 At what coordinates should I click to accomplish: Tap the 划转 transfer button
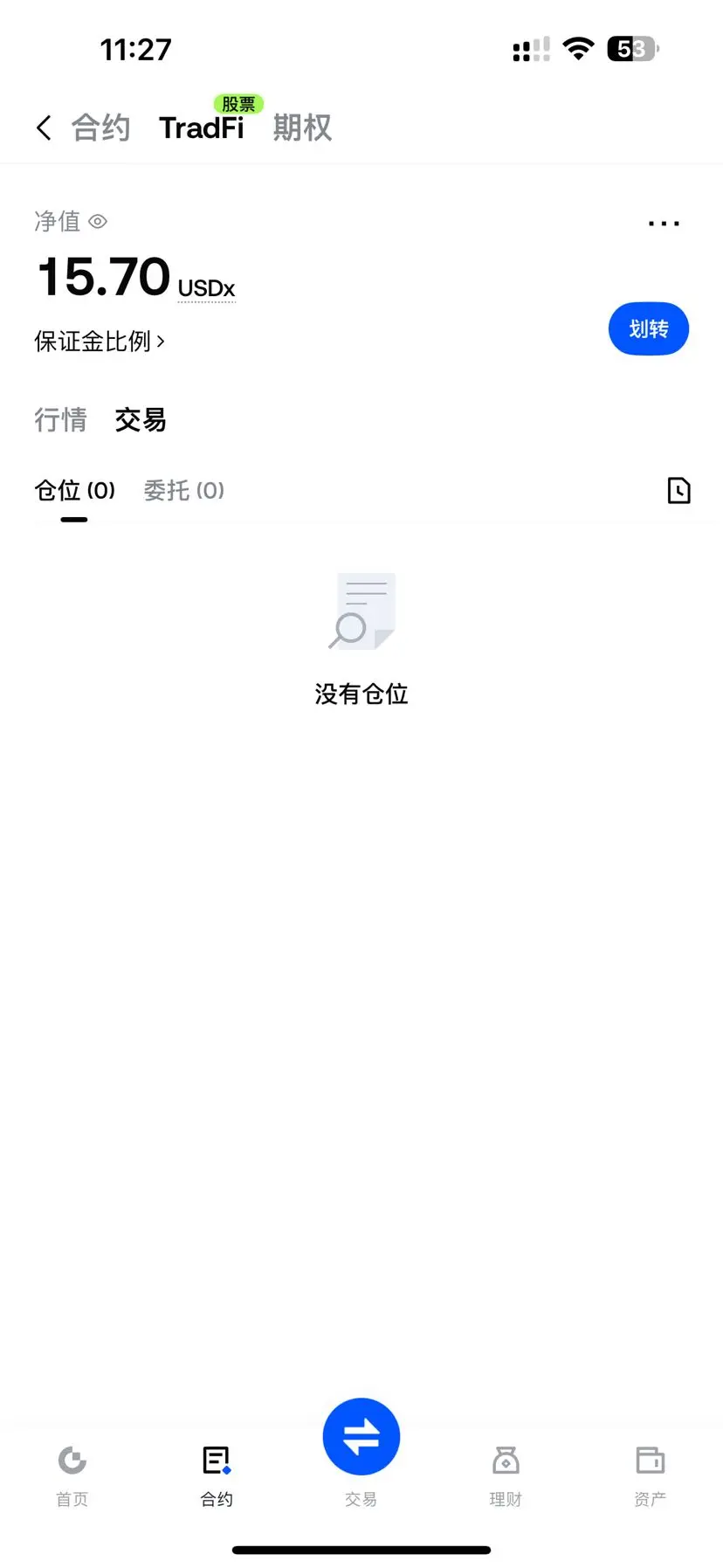(649, 328)
